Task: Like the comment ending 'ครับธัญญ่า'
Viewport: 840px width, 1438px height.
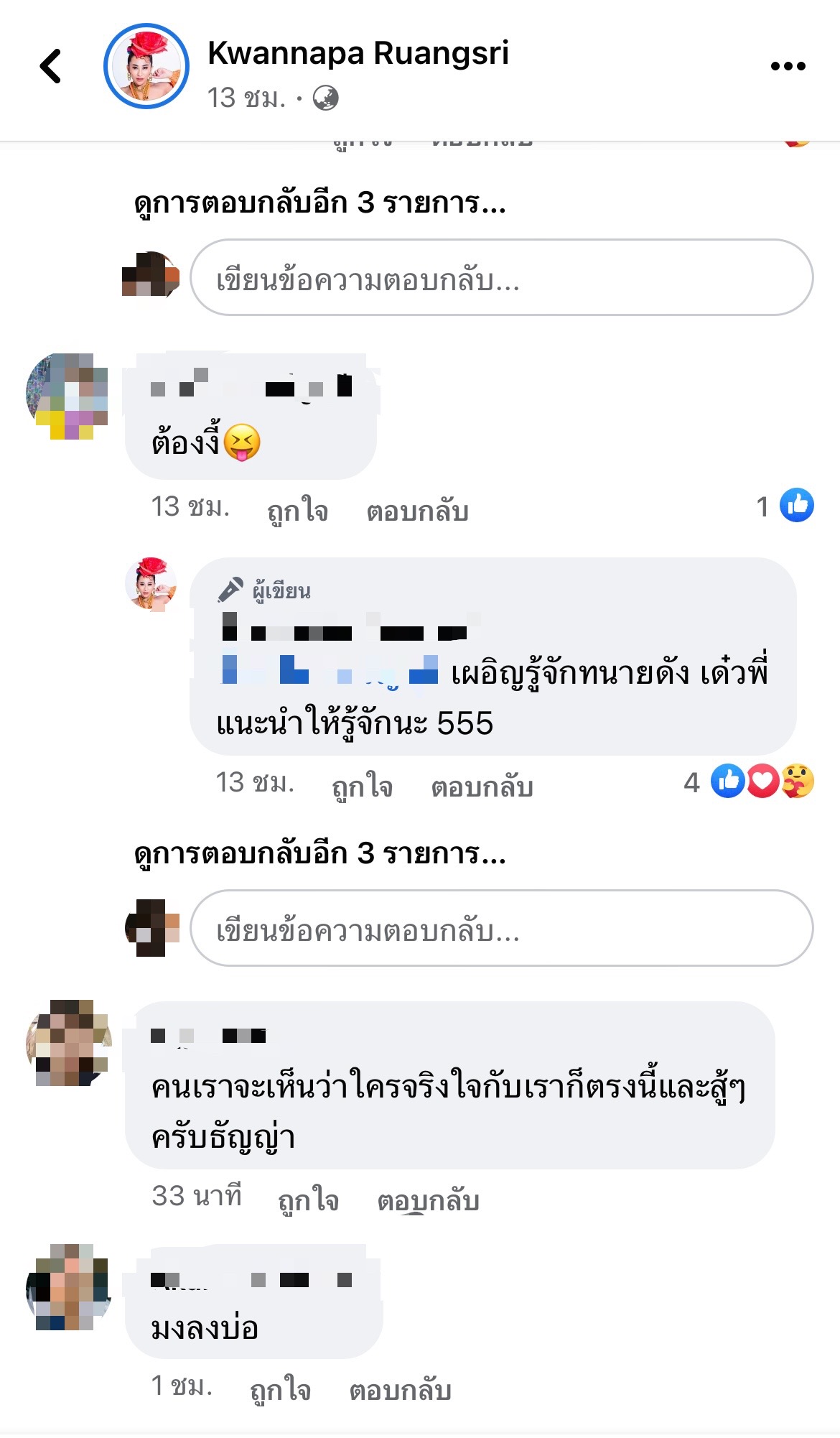Action: (x=308, y=1200)
